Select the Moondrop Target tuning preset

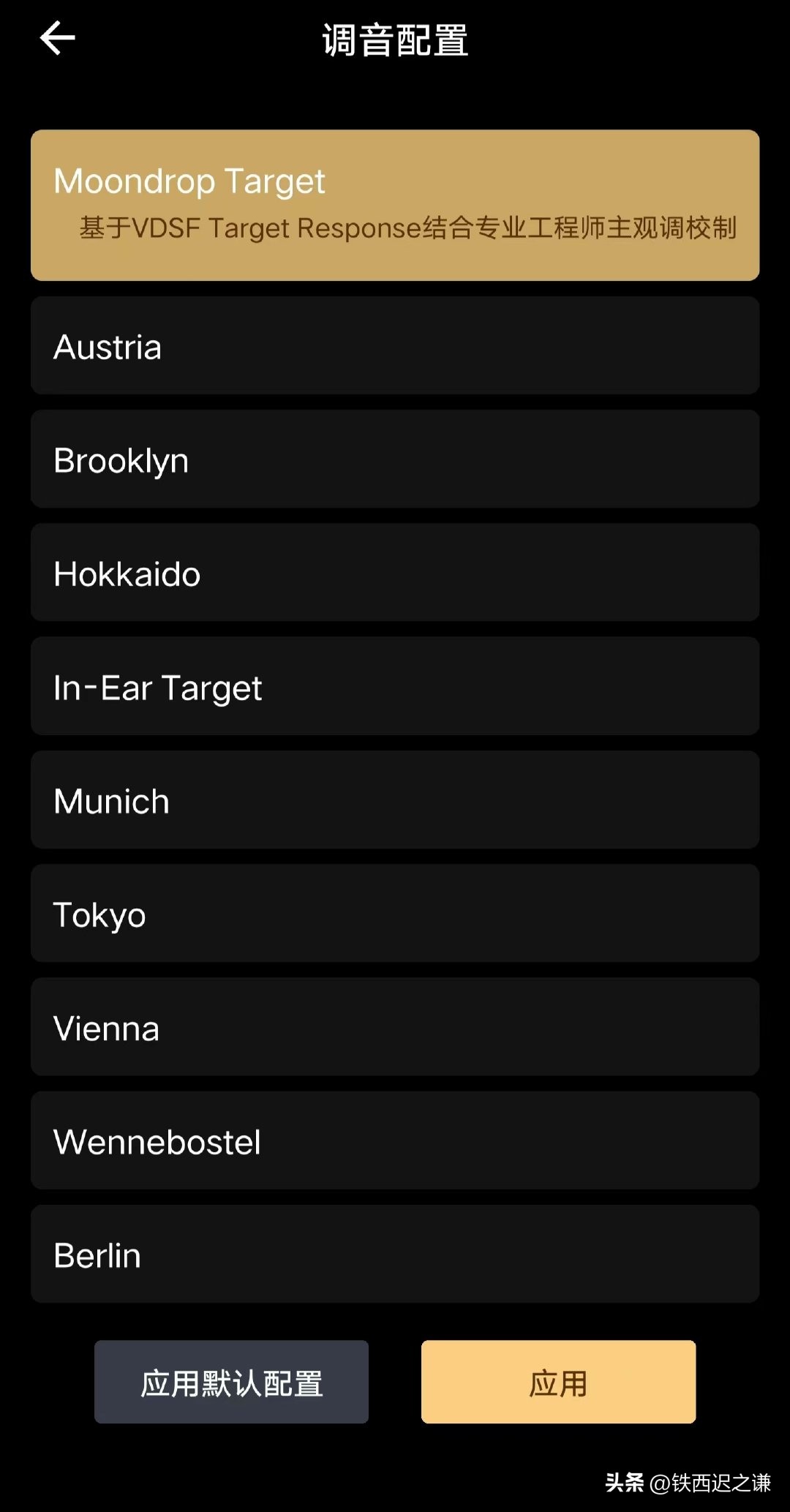(395, 205)
